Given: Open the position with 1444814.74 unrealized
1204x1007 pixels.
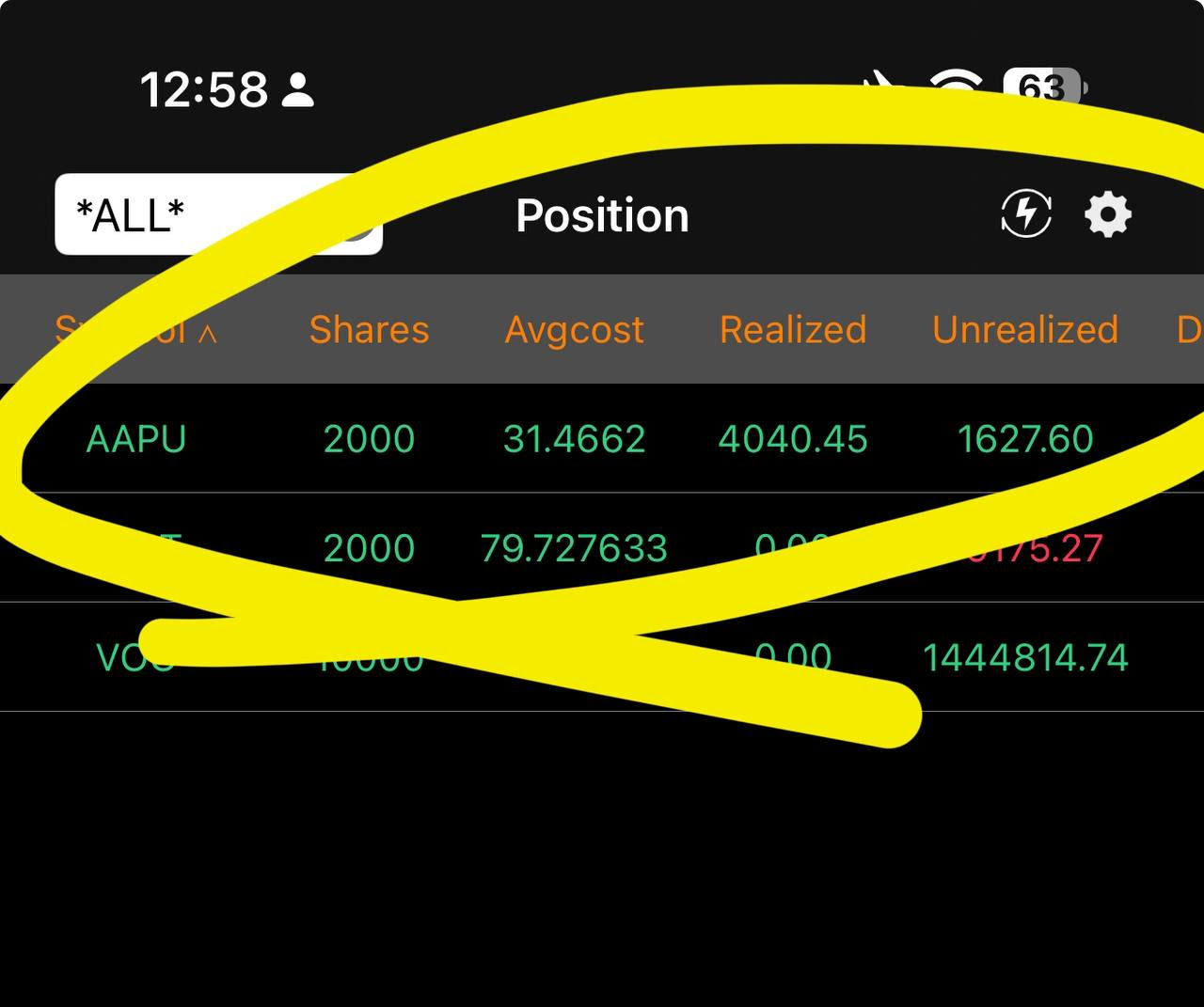Looking at the screenshot, I should coord(1024,657).
